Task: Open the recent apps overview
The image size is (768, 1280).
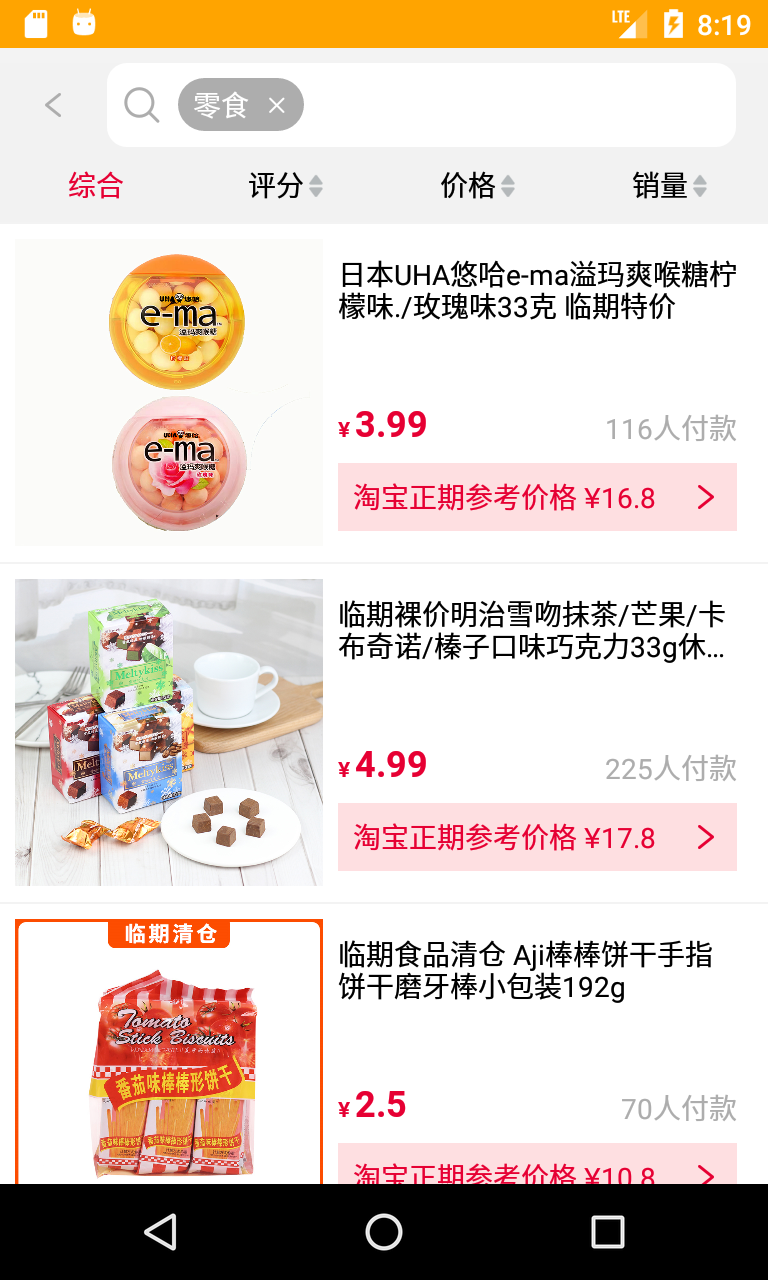Action: pyautogui.click(x=607, y=1232)
